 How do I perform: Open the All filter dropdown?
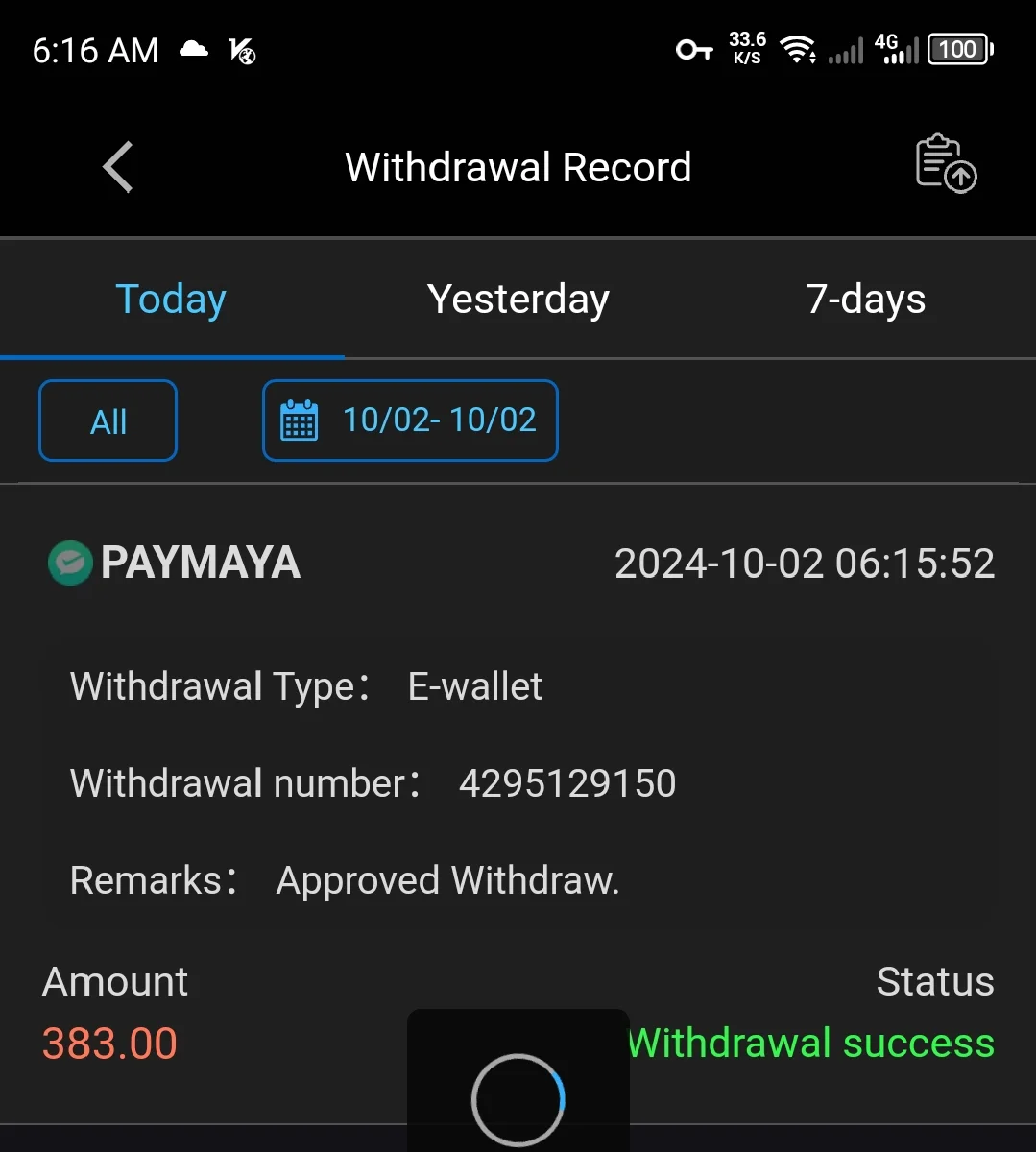(108, 420)
